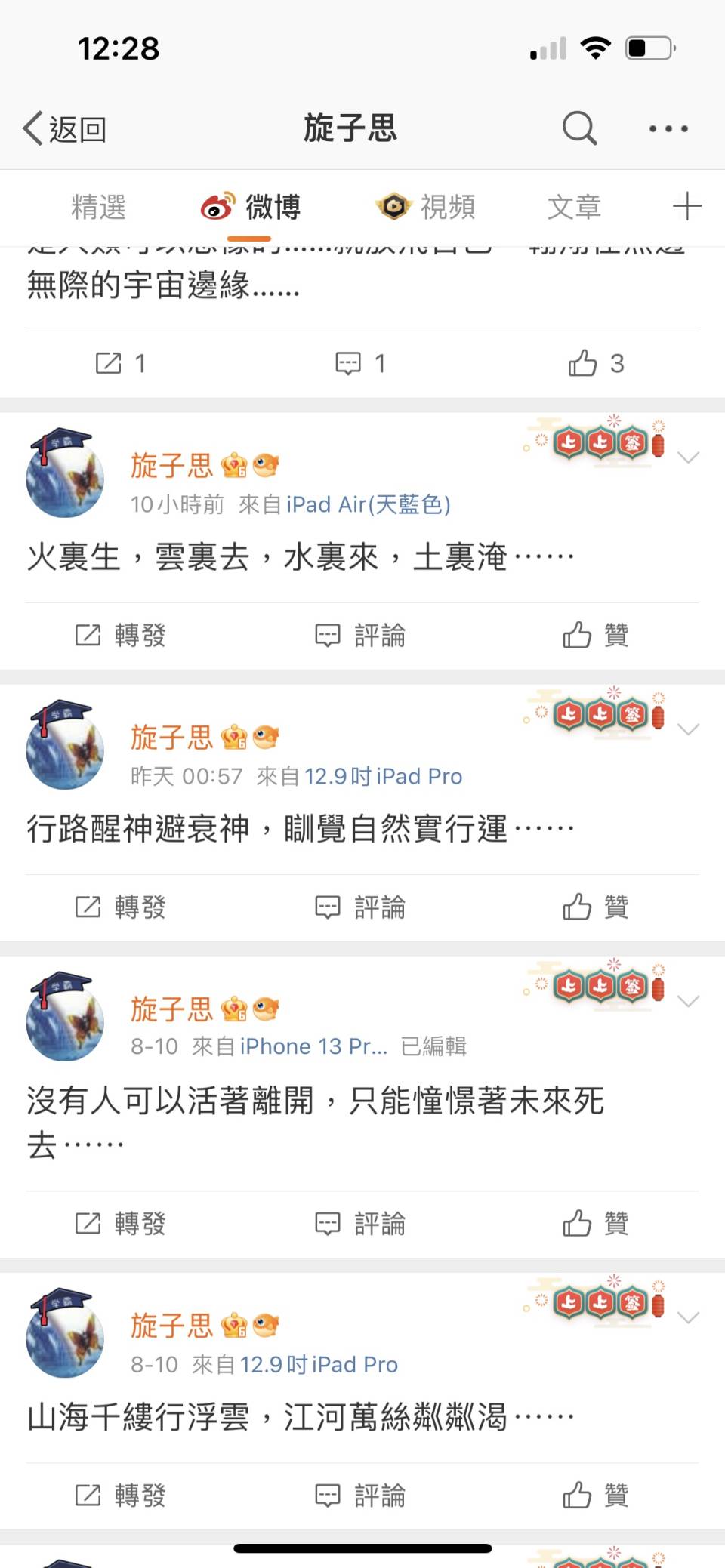This screenshot has width=725, height=1568.
Task: Switch to the 視頻 tab
Action: (x=427, y=207)
